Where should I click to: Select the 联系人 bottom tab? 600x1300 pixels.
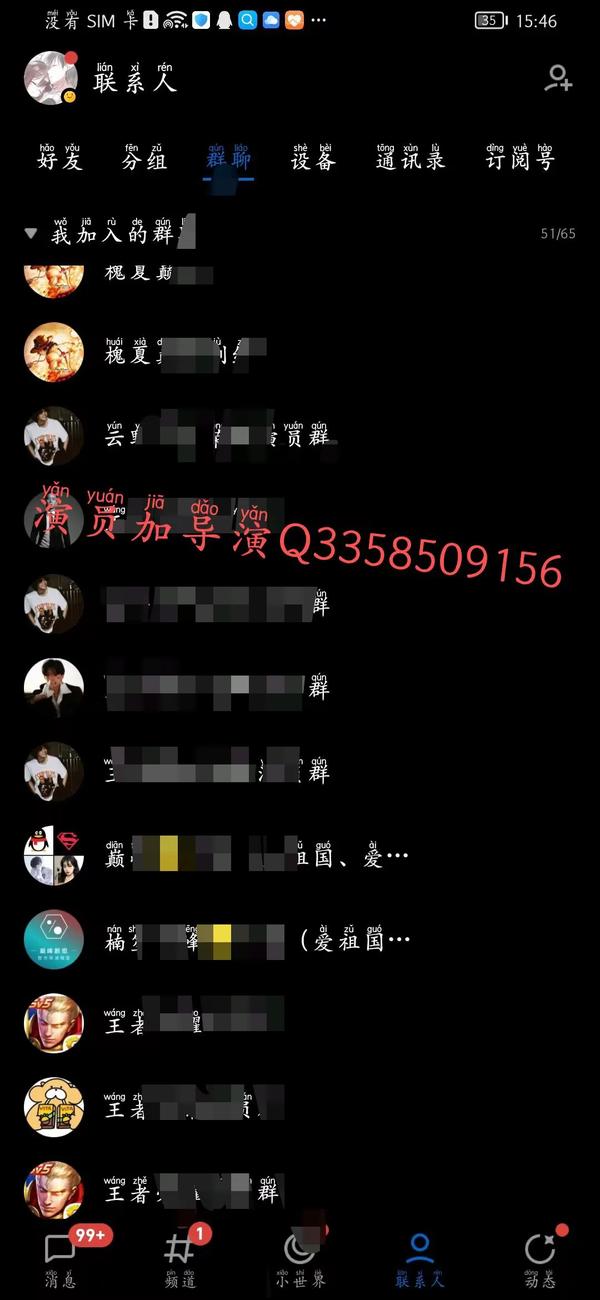tap(419, 1258)
